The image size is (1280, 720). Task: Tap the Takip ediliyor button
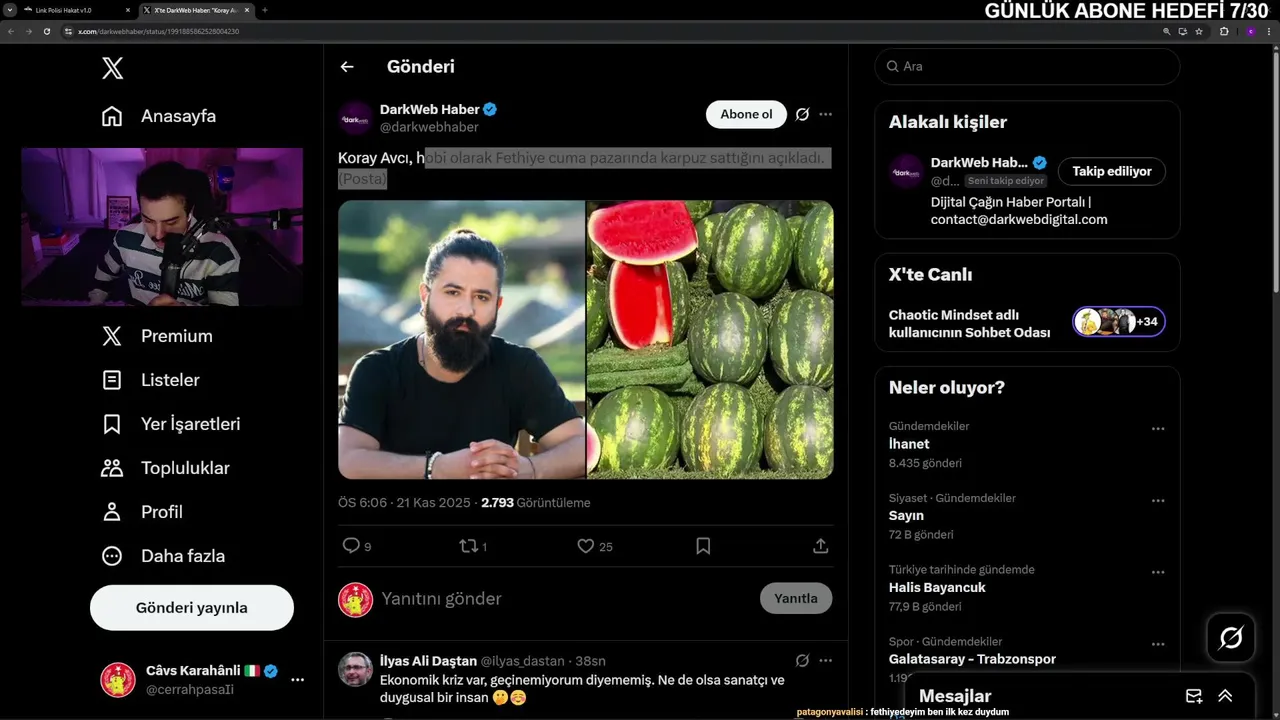(x=1111, y=171)
